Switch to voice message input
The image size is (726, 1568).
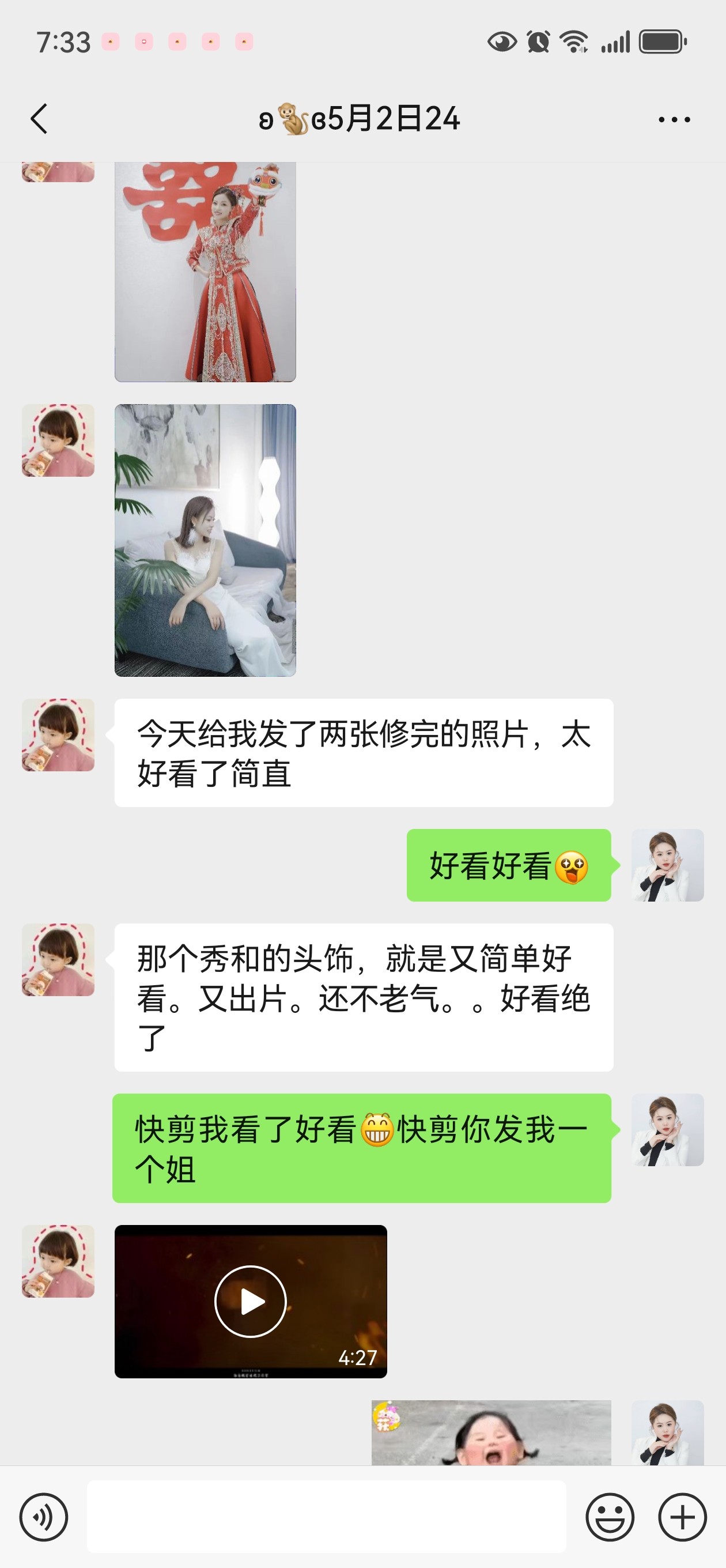pos(44,1517)
